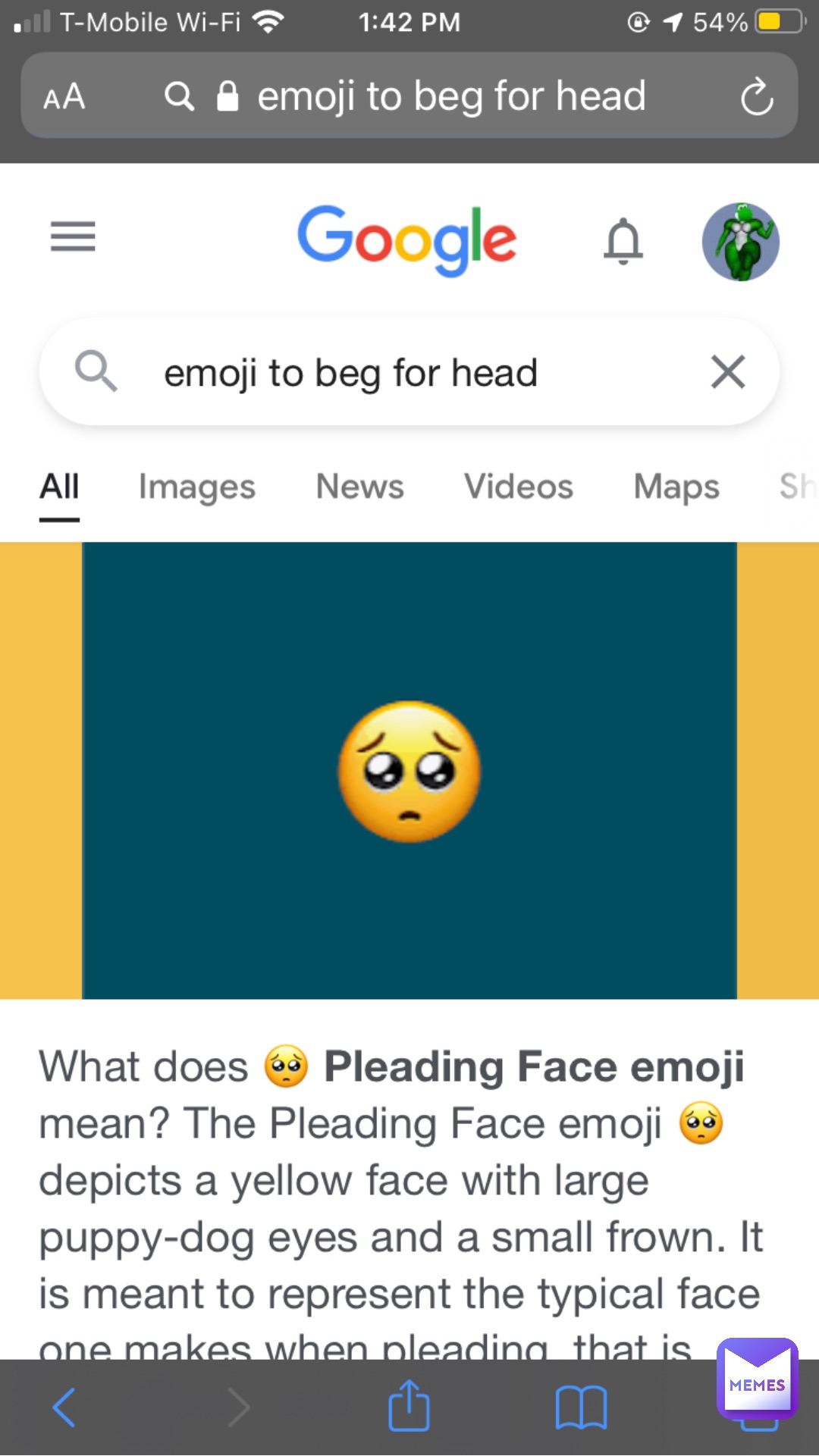Open the Google notifications bell

tap(623, 241)
